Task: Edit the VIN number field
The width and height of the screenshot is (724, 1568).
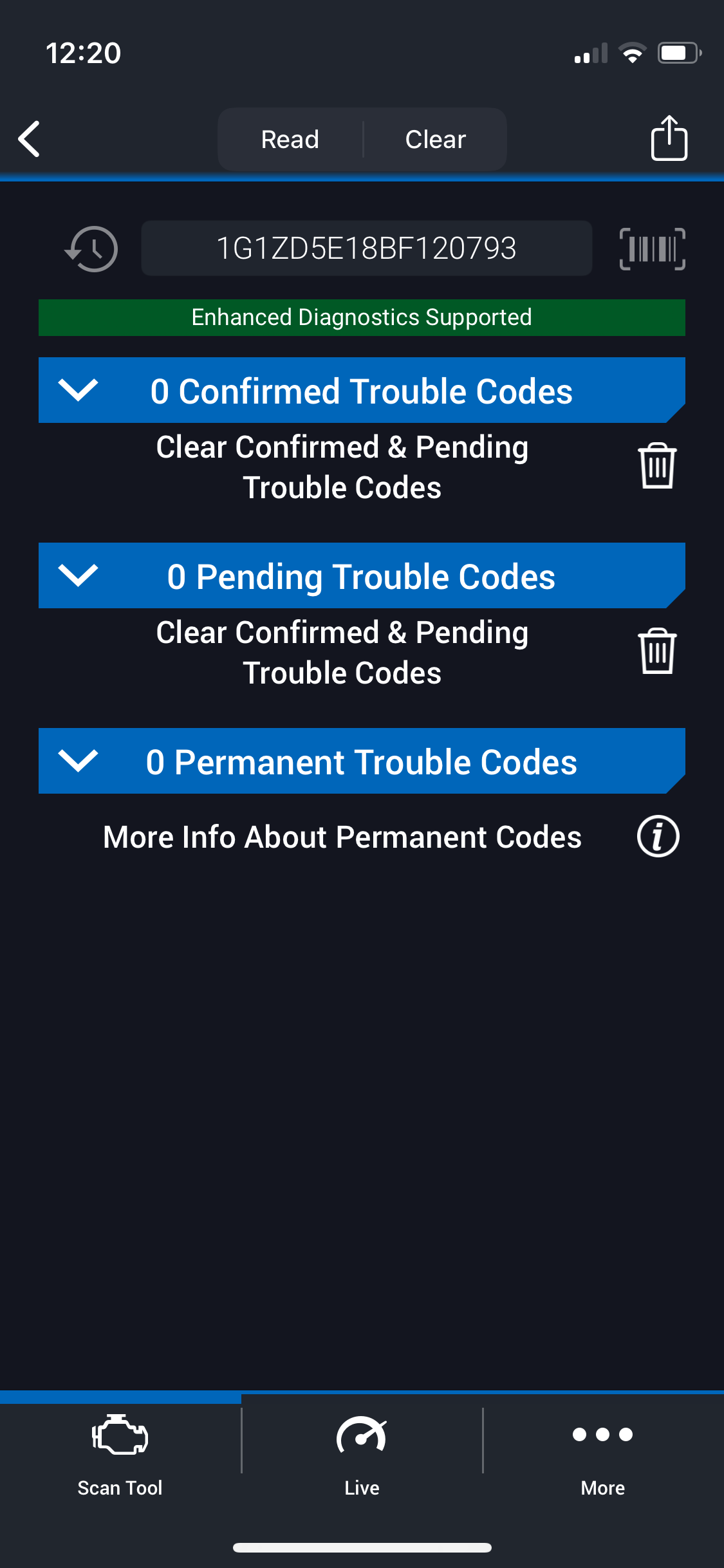Action: [x=366, y=248]
